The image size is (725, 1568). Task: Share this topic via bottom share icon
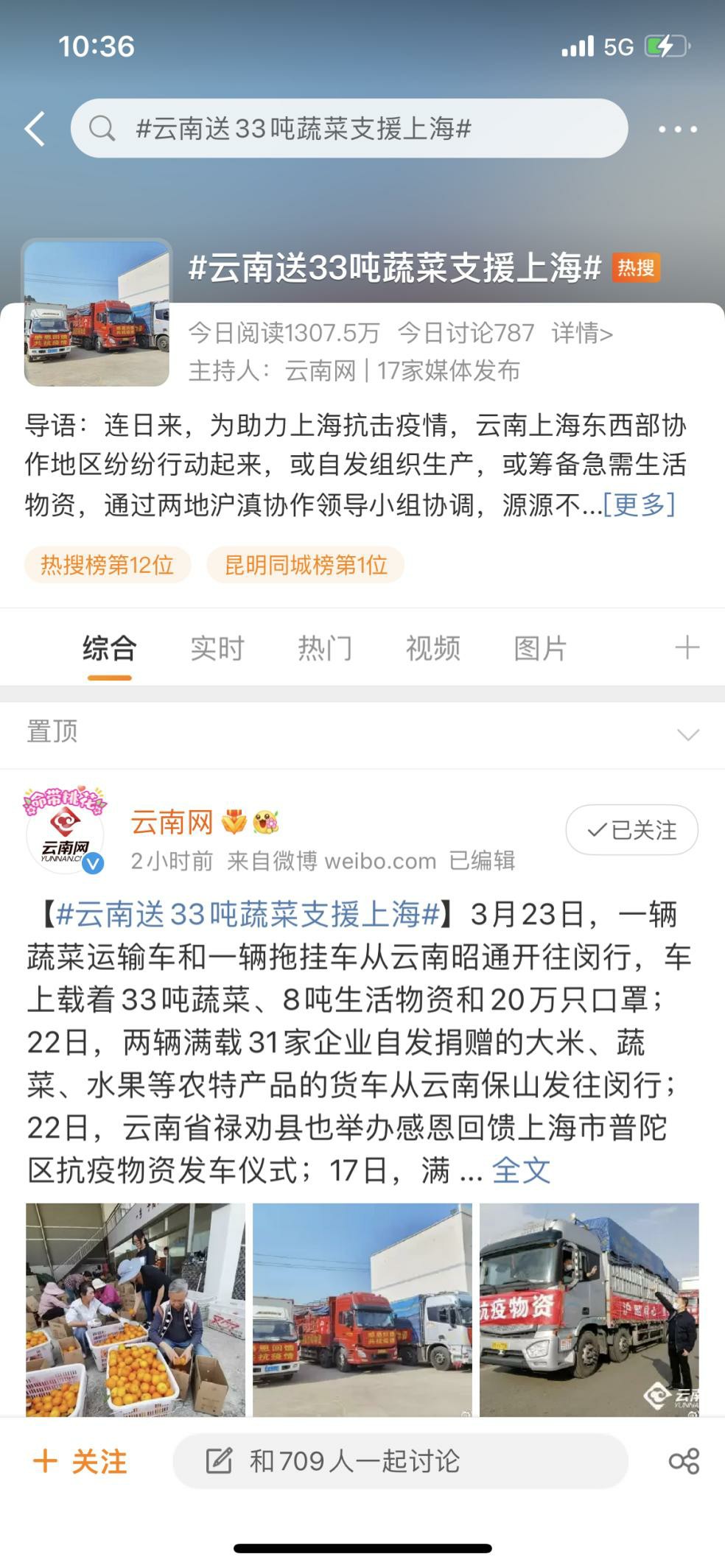tap(683, 1461)
